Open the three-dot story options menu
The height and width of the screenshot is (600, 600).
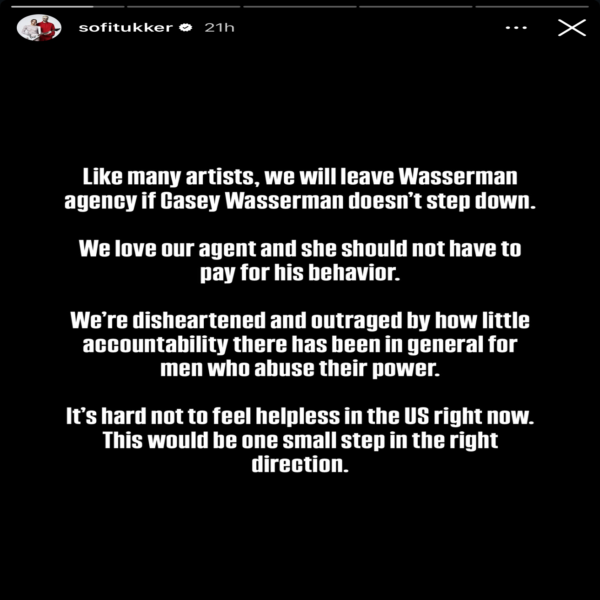(x=516, y=28)
